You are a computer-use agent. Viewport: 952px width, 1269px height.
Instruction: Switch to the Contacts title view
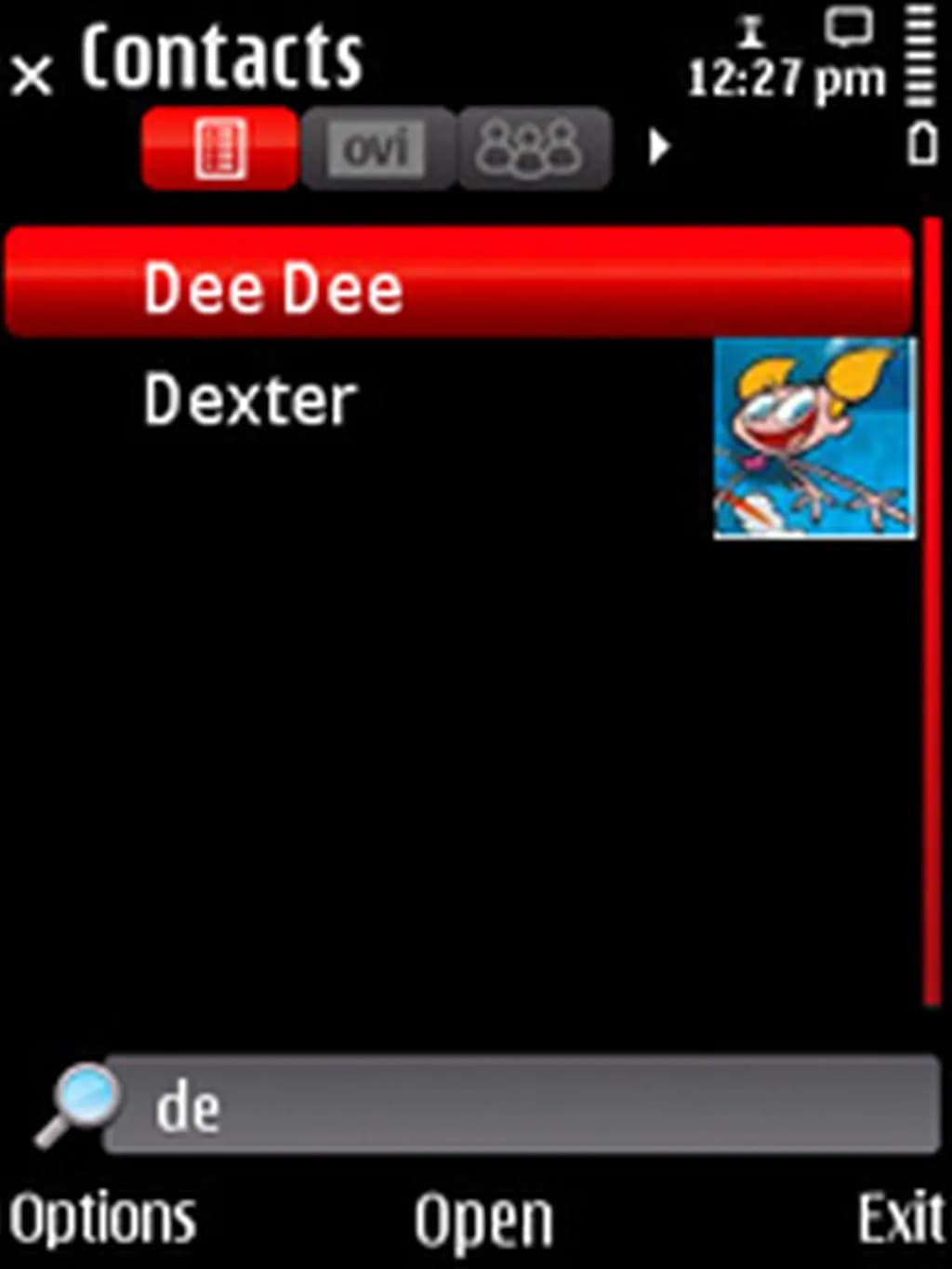pyautogui.click(x=221, y=54)
